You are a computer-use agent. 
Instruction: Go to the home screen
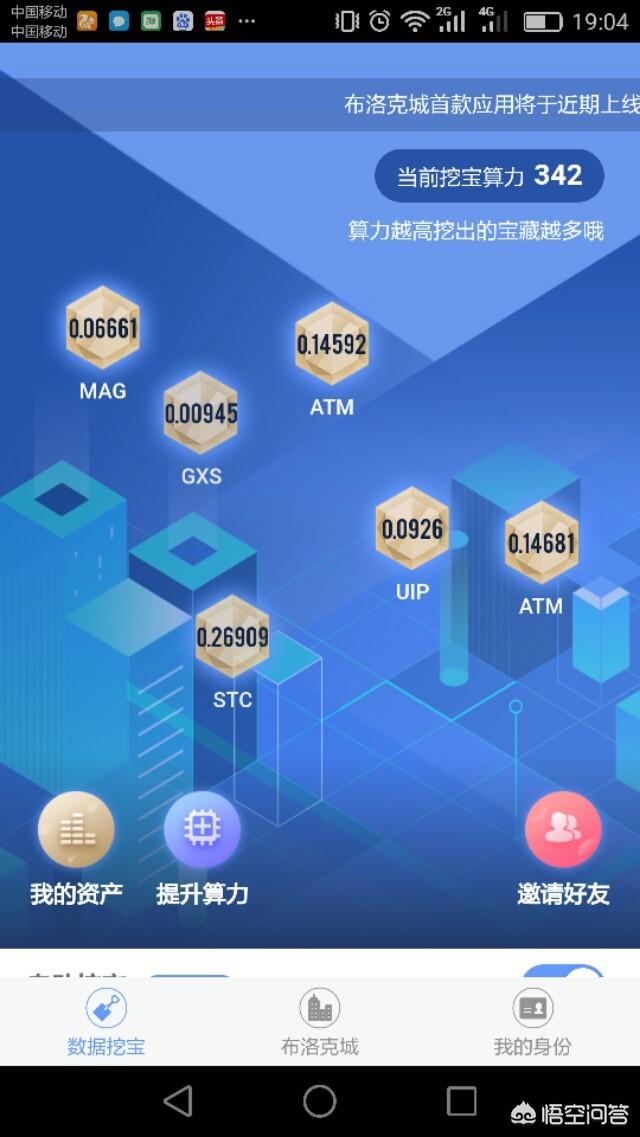[x=320, y=1101]
